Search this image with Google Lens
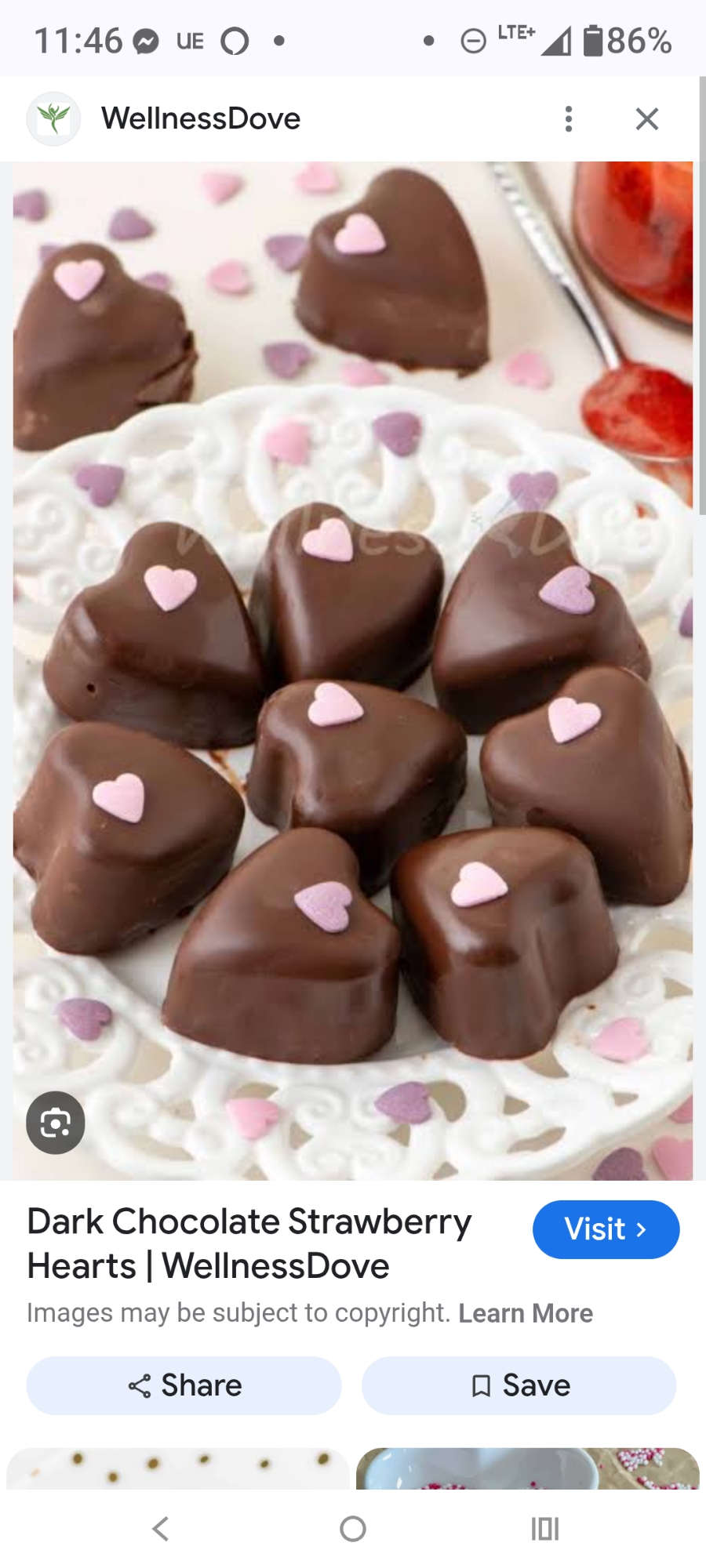The image size is (706, 1568). point(56,1123)
